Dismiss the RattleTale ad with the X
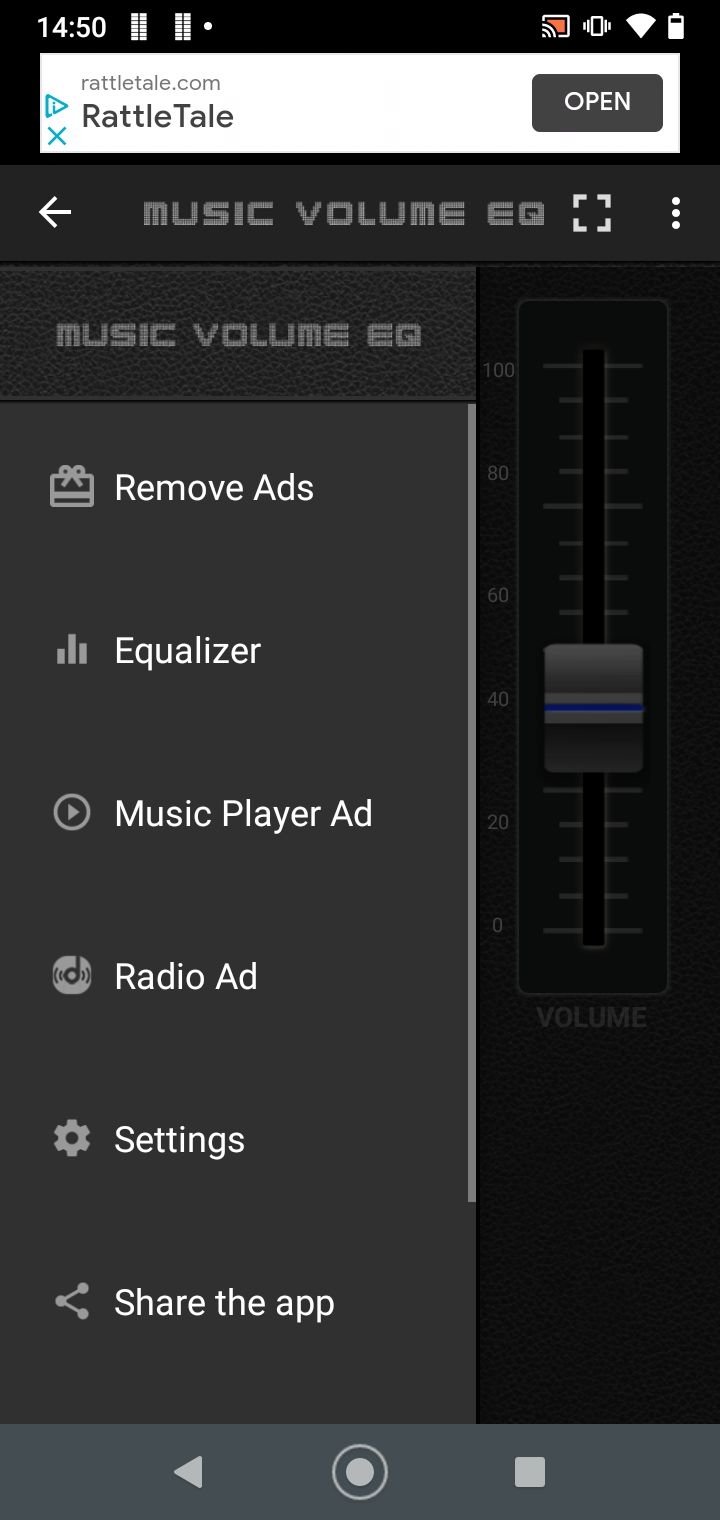 pos(57,136)
